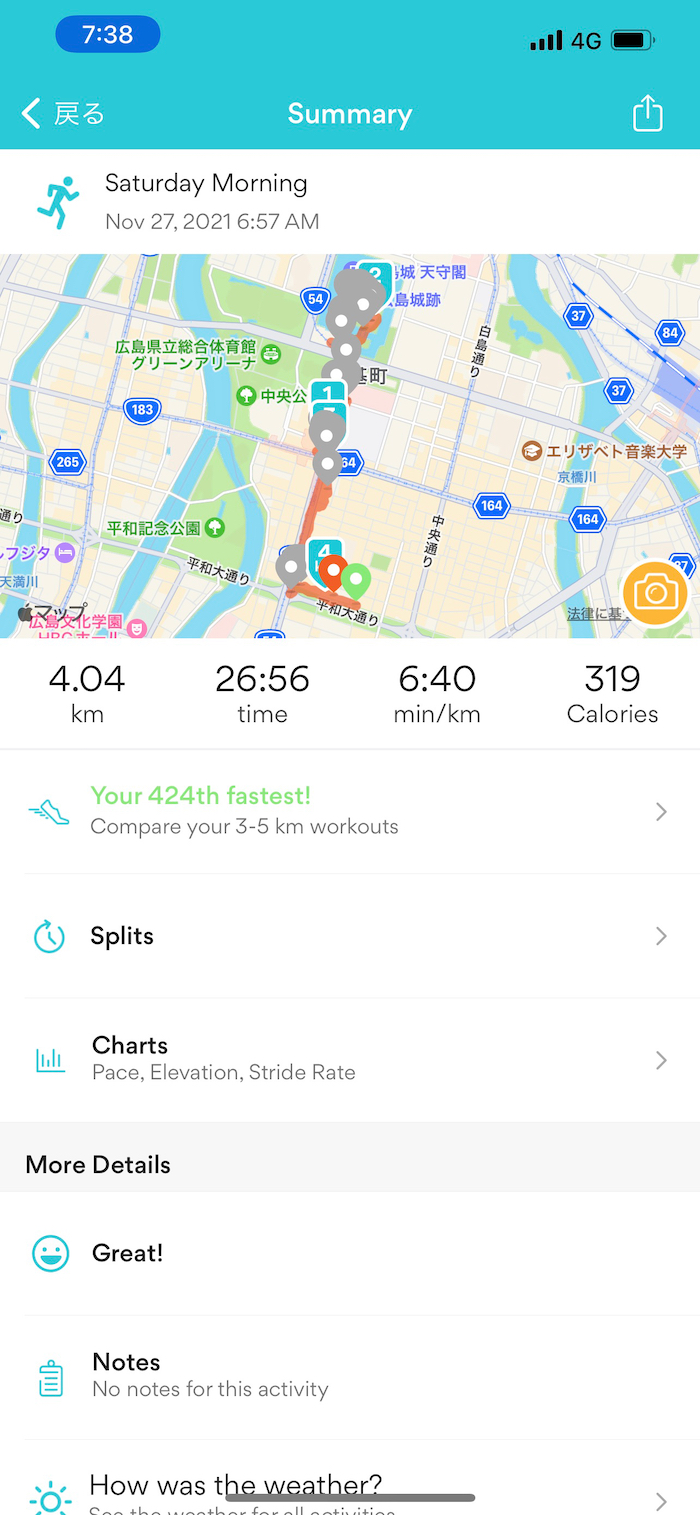Image resolution: width=700 pixels, height=1515 pixels.
Task: Edit the Saturday Morning activity header
Action: [x=348, y=200]
